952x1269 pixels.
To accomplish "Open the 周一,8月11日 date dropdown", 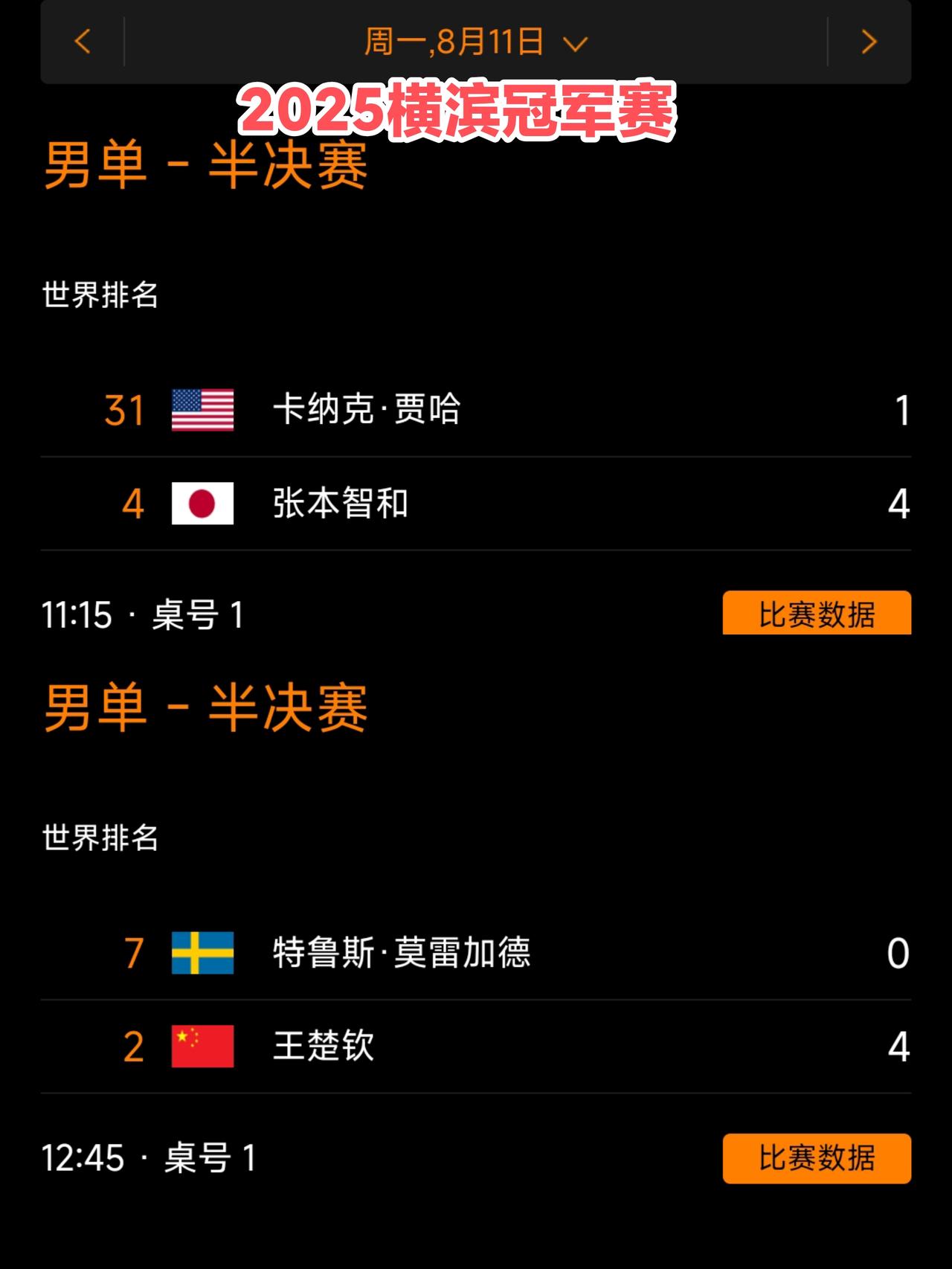I will [x=476, y=42].
